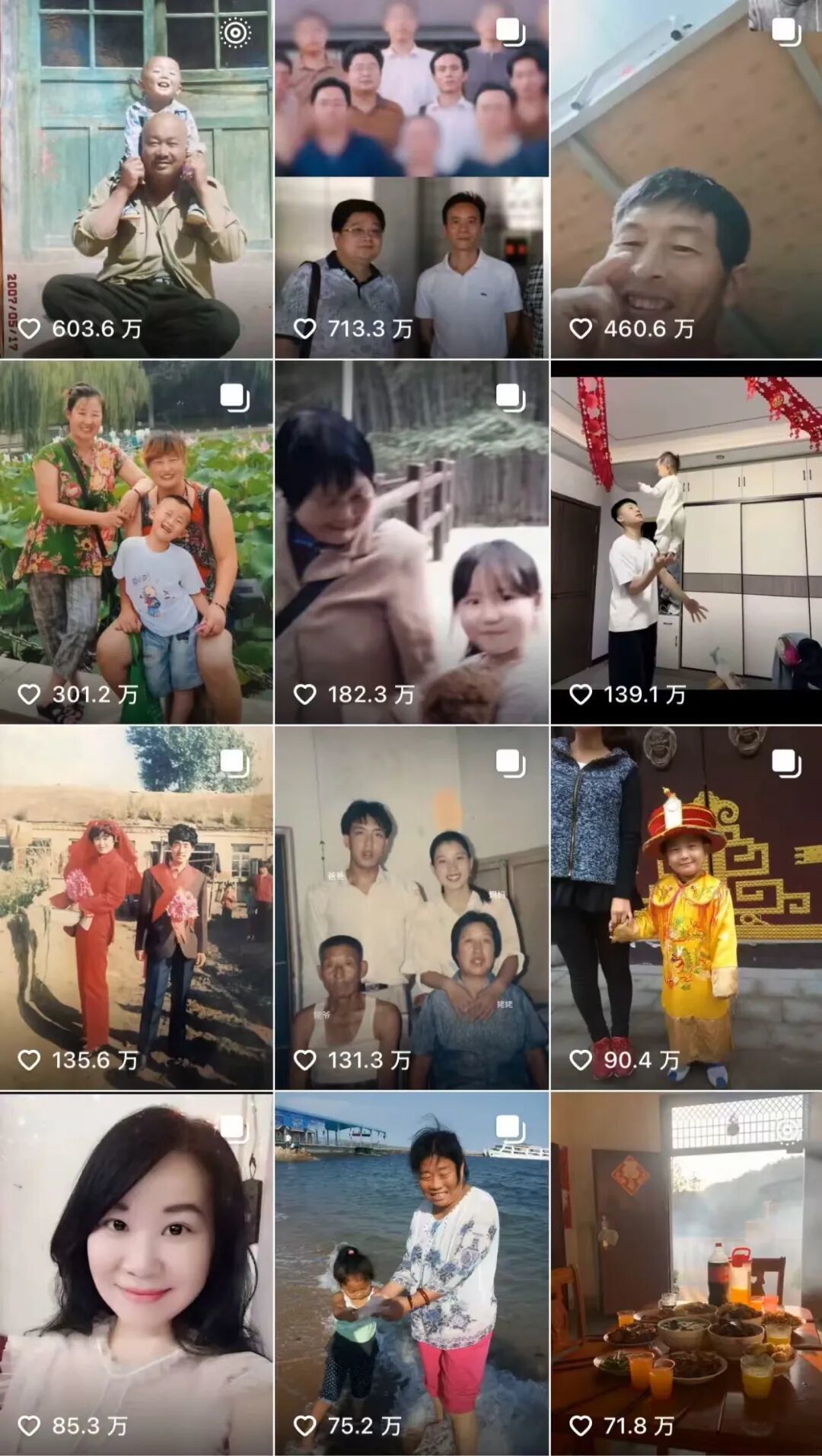Open the post with 603.6 万 likes

136,179
